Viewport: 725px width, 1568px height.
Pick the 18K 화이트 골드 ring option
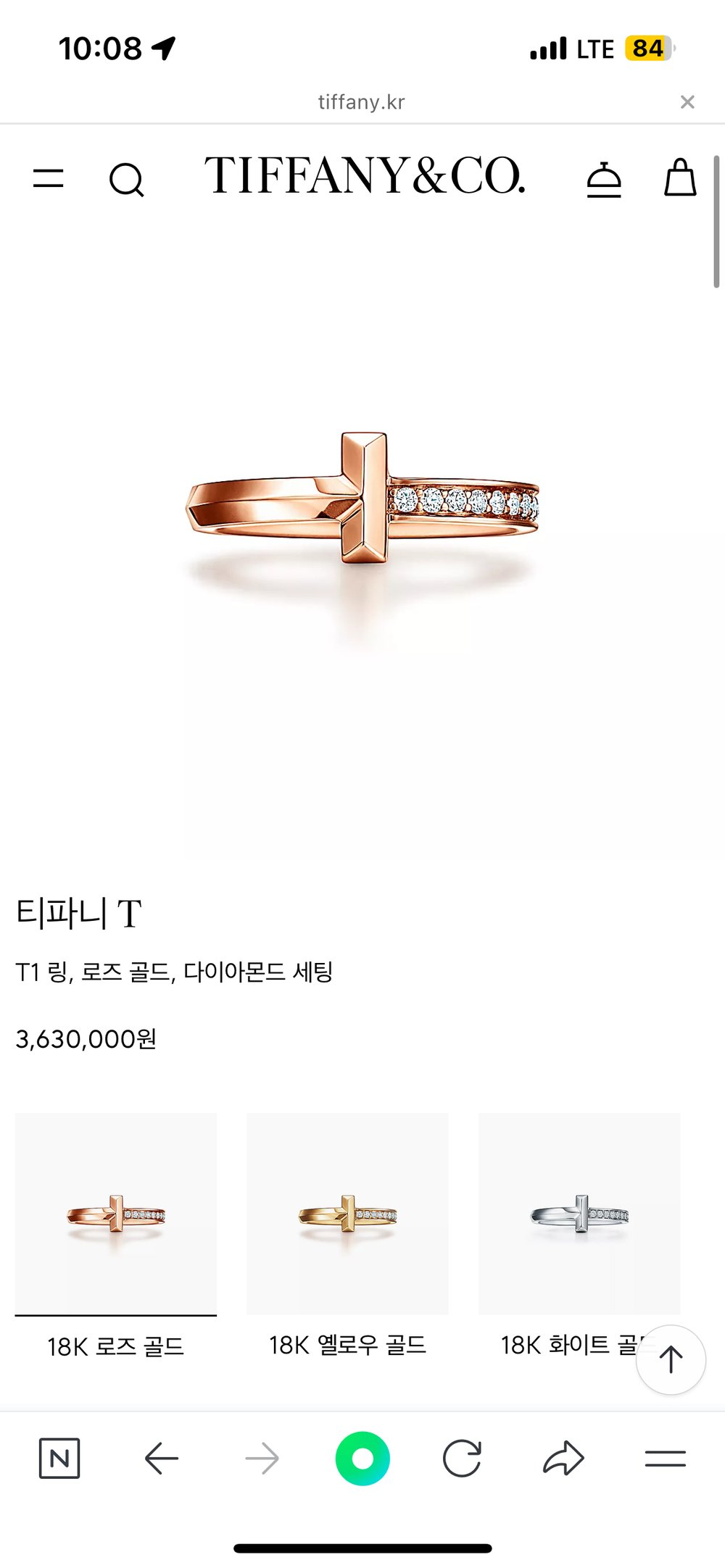pos(579,1215)
